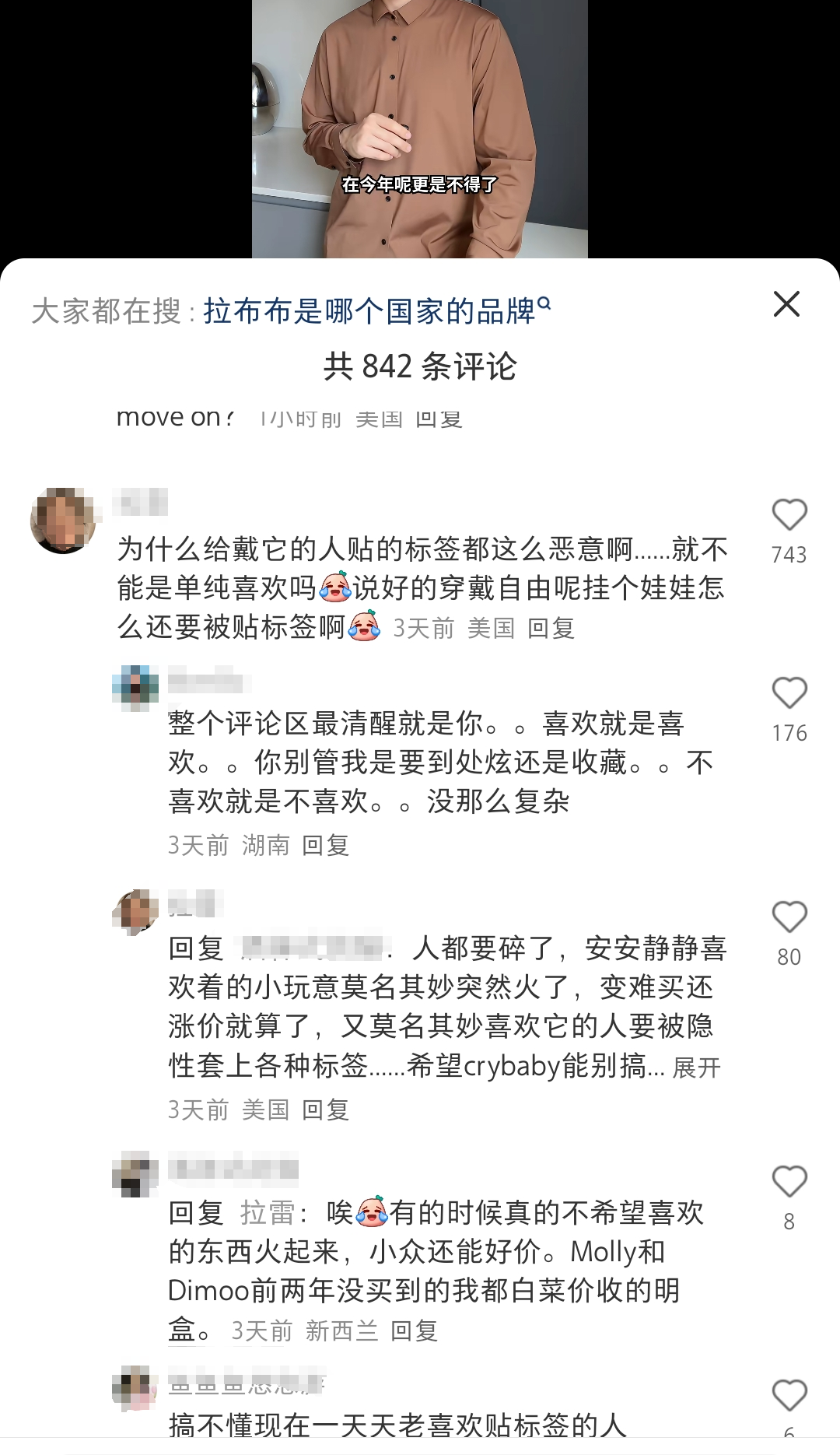
Task: Like the reply mentioning Molly和Dimoo
Action: [789, 1182]
